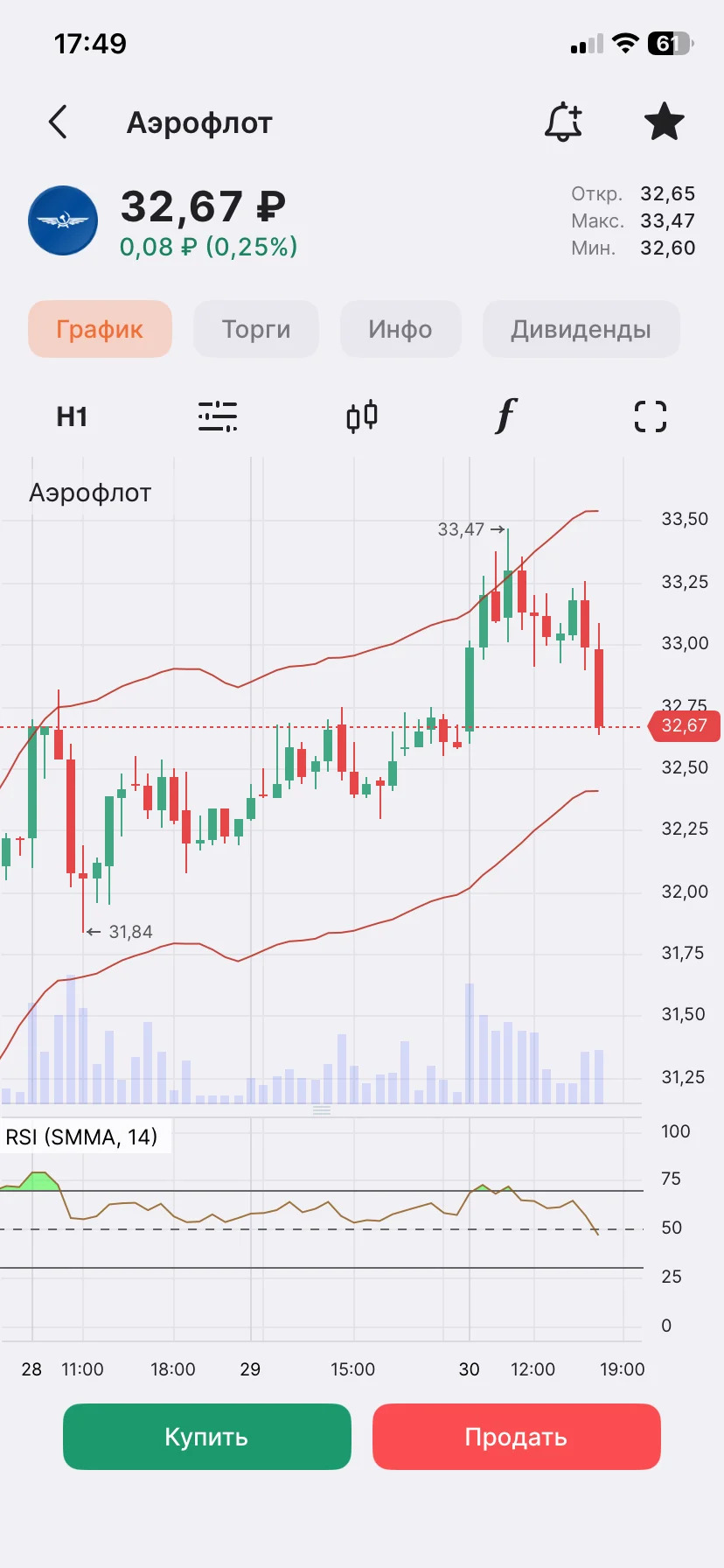Image resolution: width=724 pixels, height=1568 pixels.
Task: Open chart settings sliders icon
Action: coord(218,416)
